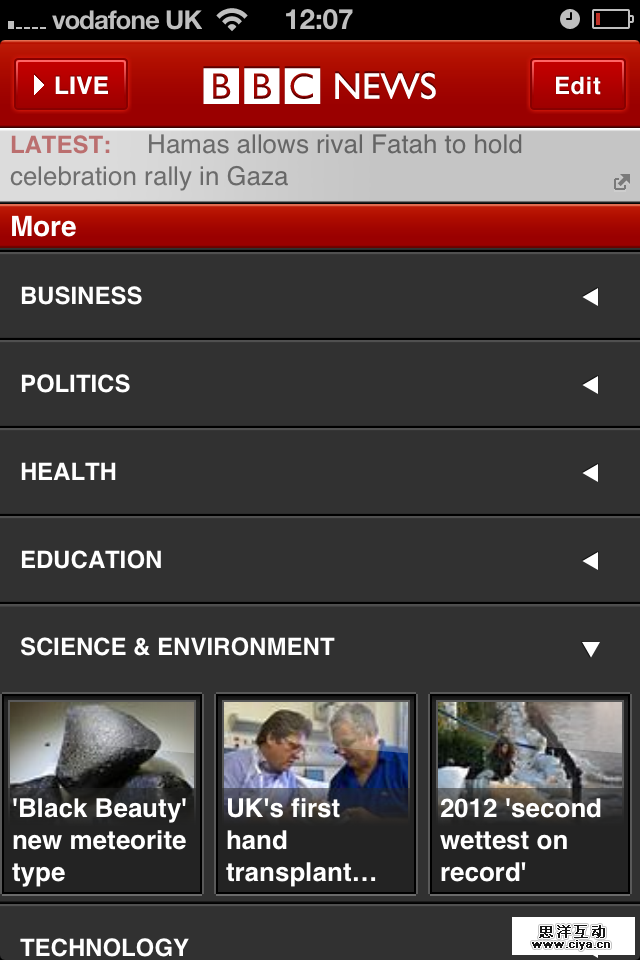Screen dimensions: 640x960
Task: Expand the Politics section
Action: [320, 384]
